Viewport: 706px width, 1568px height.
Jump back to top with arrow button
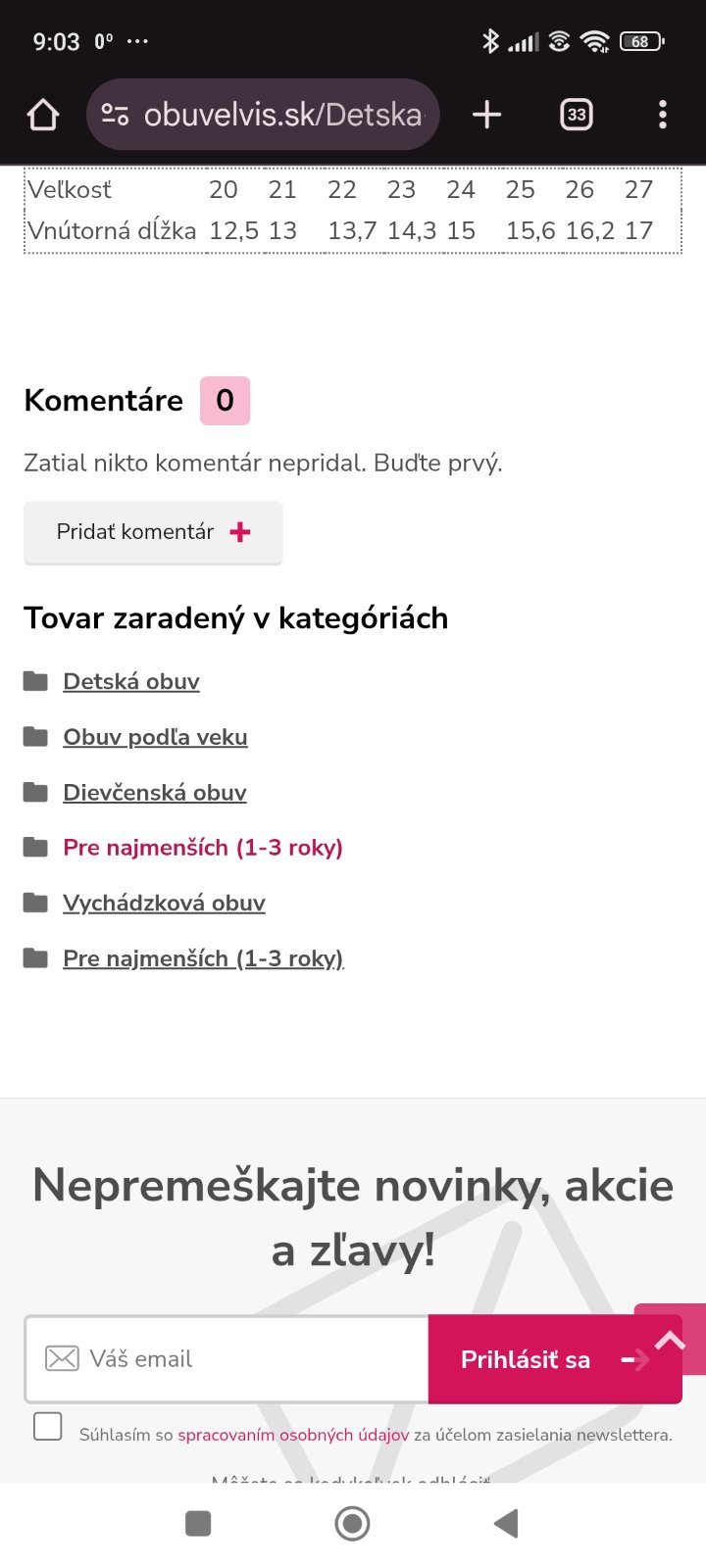coord(673,1340)
